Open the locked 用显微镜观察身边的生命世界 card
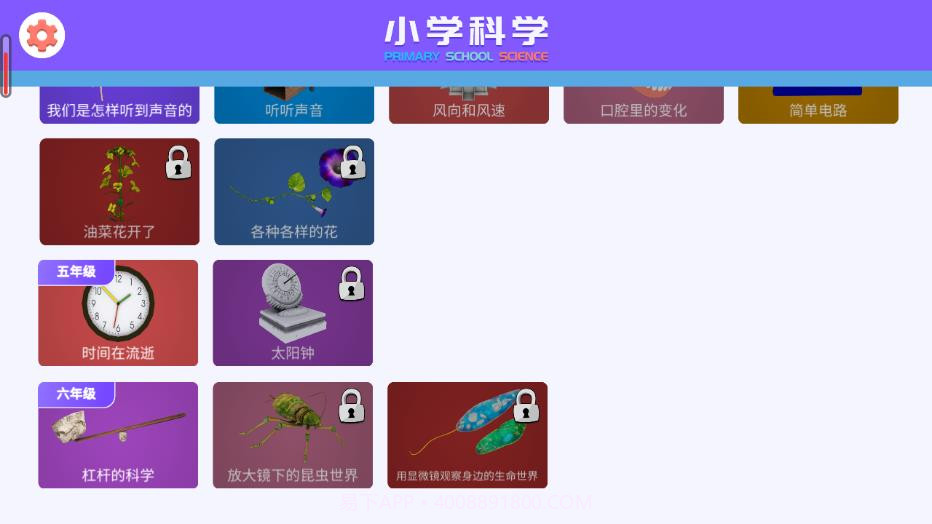The image size is (932, 524). [467, 436]
